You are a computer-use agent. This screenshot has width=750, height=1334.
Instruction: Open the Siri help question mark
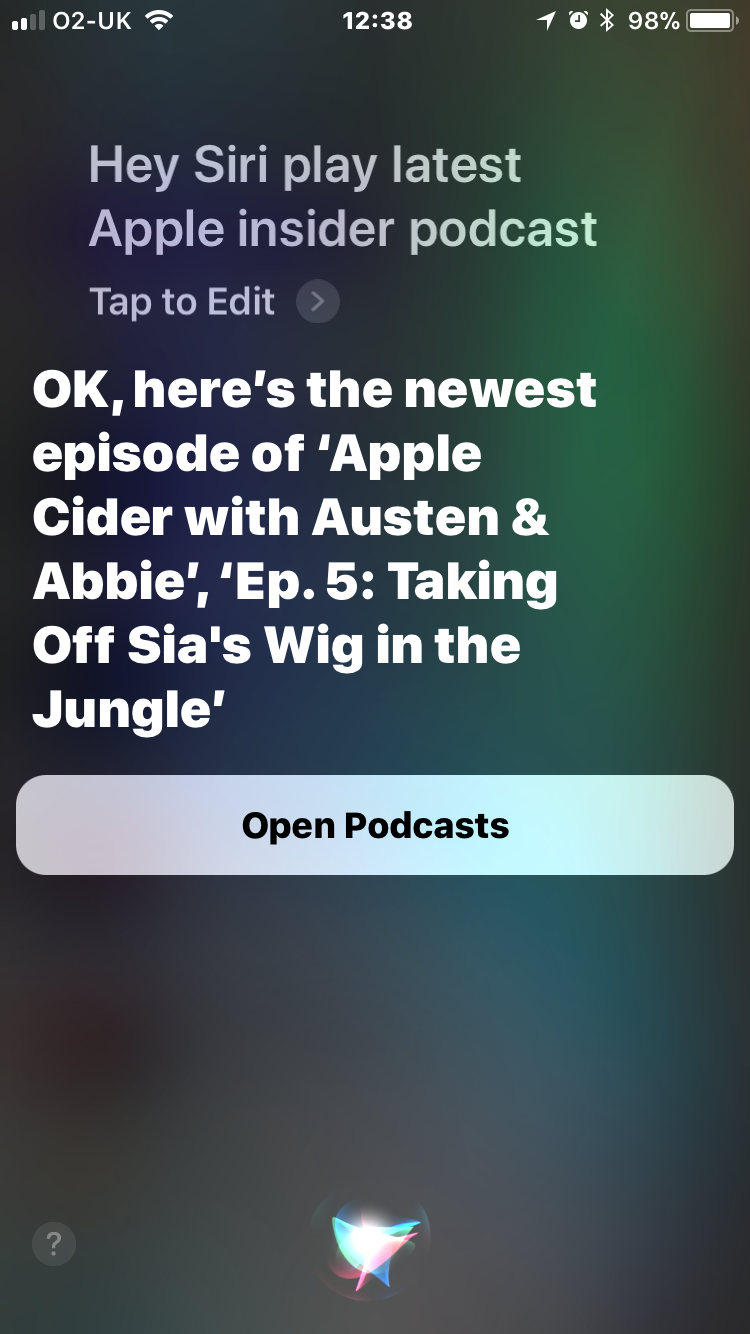54,1244
